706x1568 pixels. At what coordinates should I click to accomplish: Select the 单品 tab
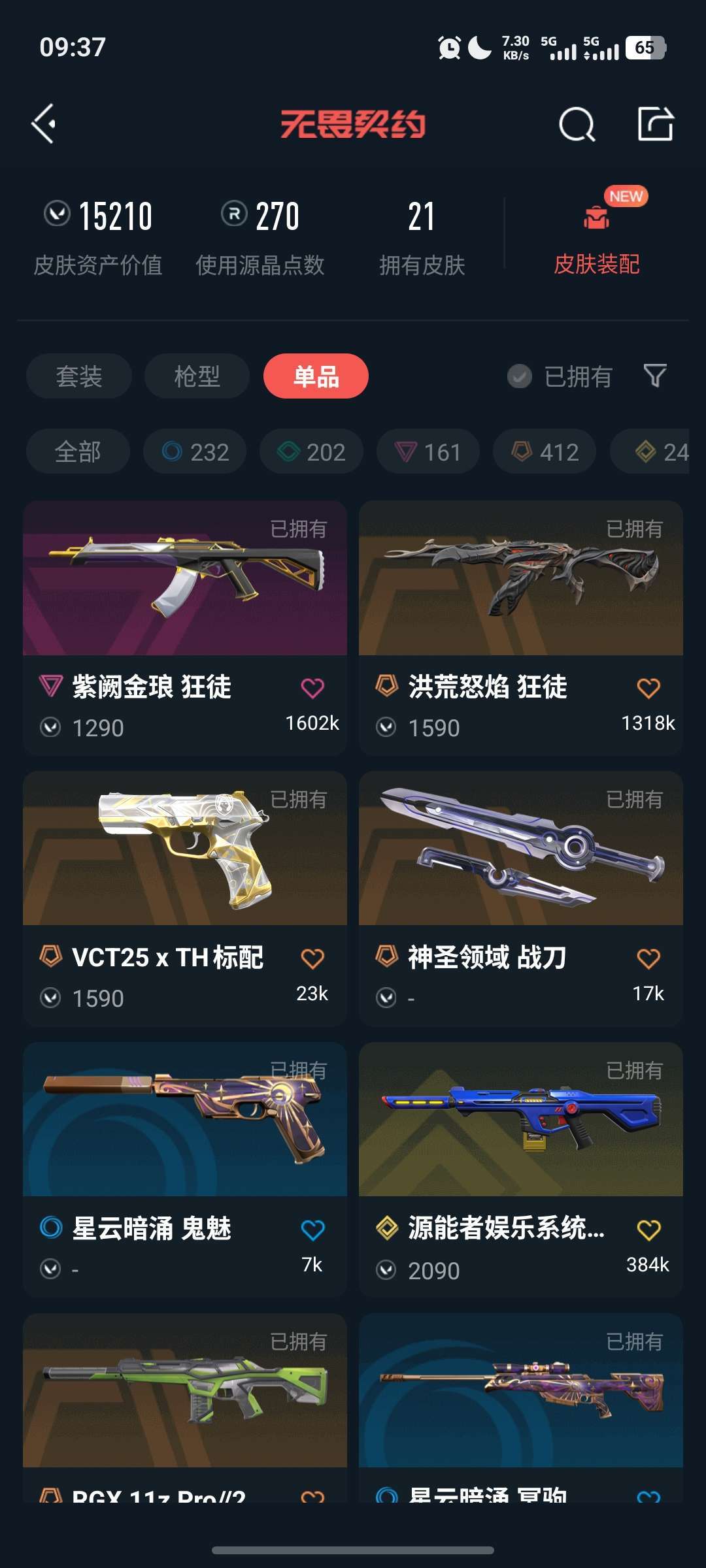pos(316,376)
